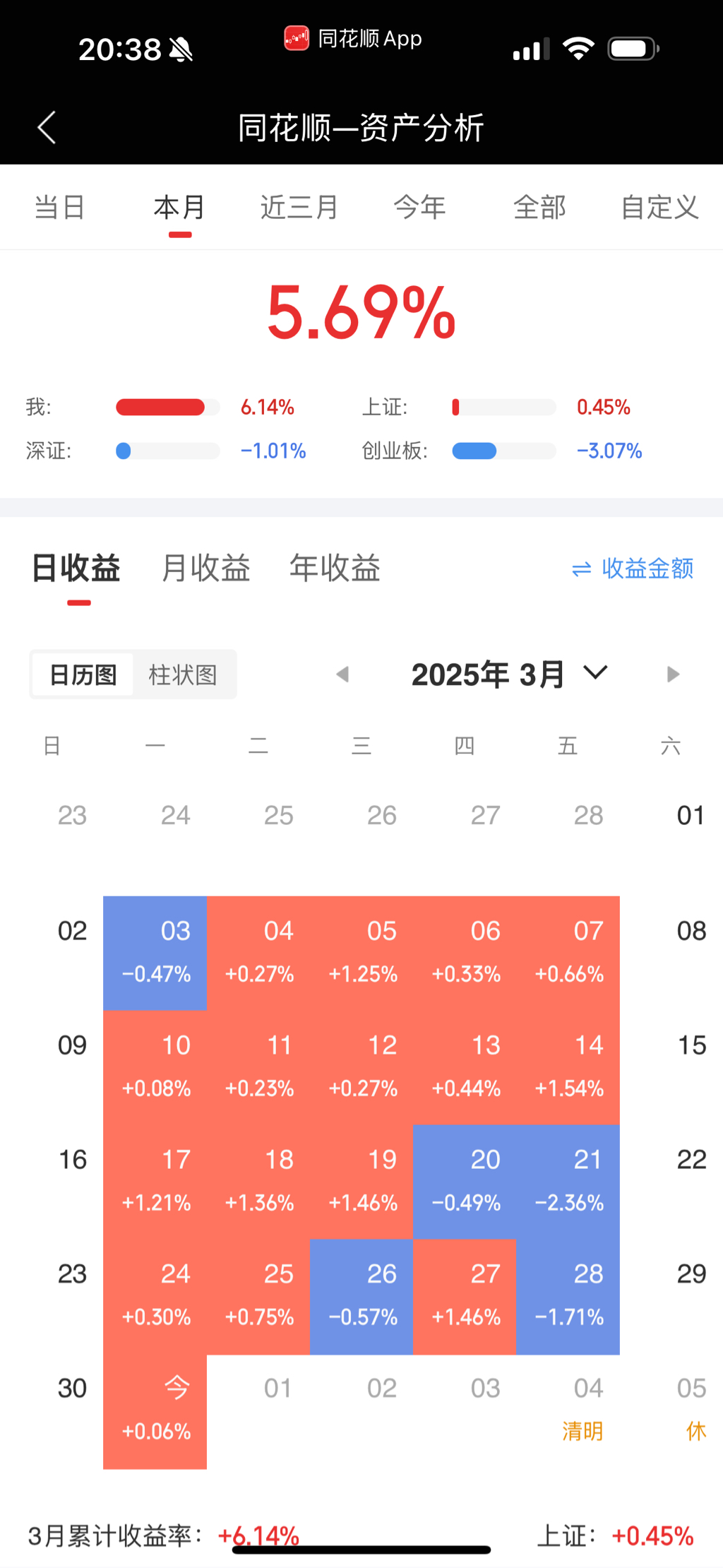Select the 全部 period tab
The image size is (723, 1568).
pyautogui.click(x=539, y=208)
